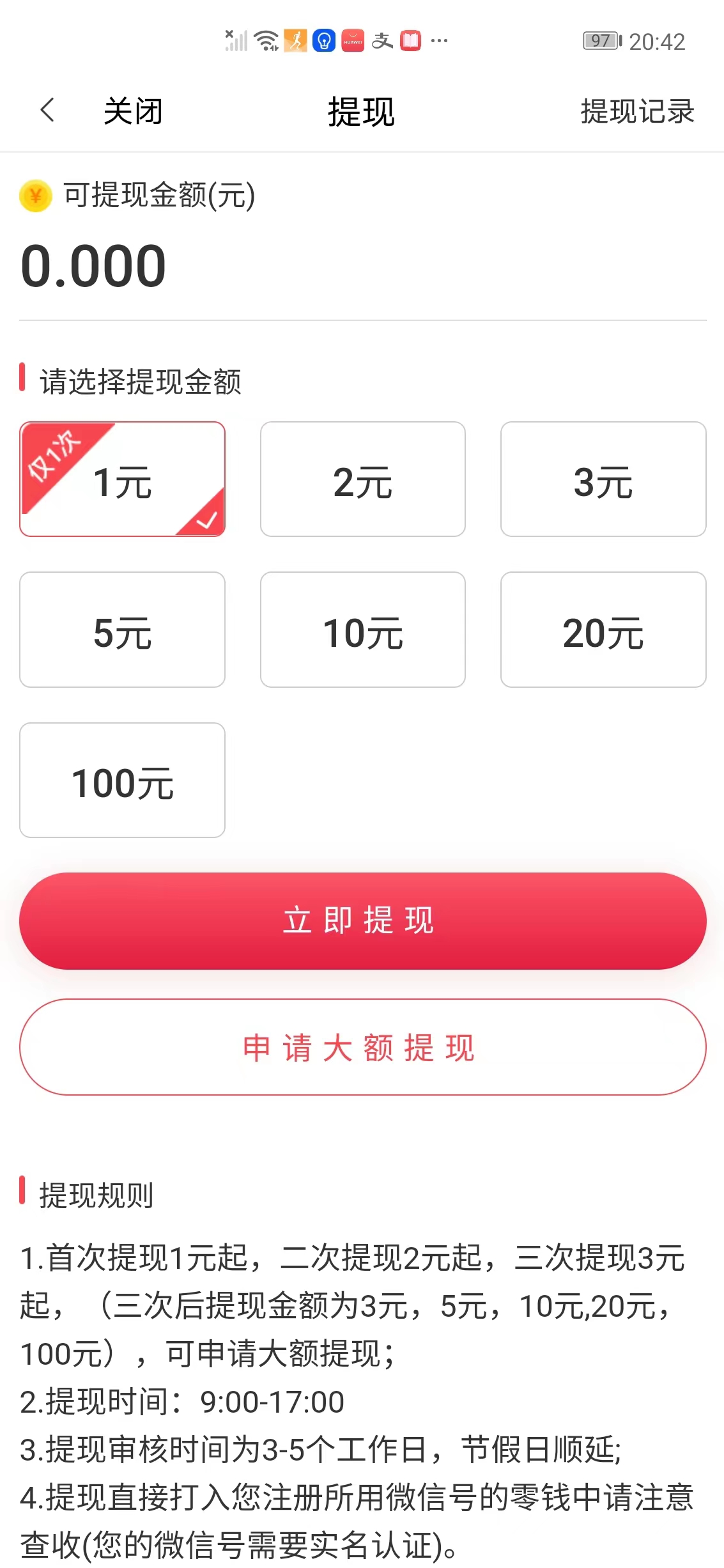This screenshot has height=1568, width=724.
Task: Select the 10元 withdrawal amount
Action: [x=362, y=629]
